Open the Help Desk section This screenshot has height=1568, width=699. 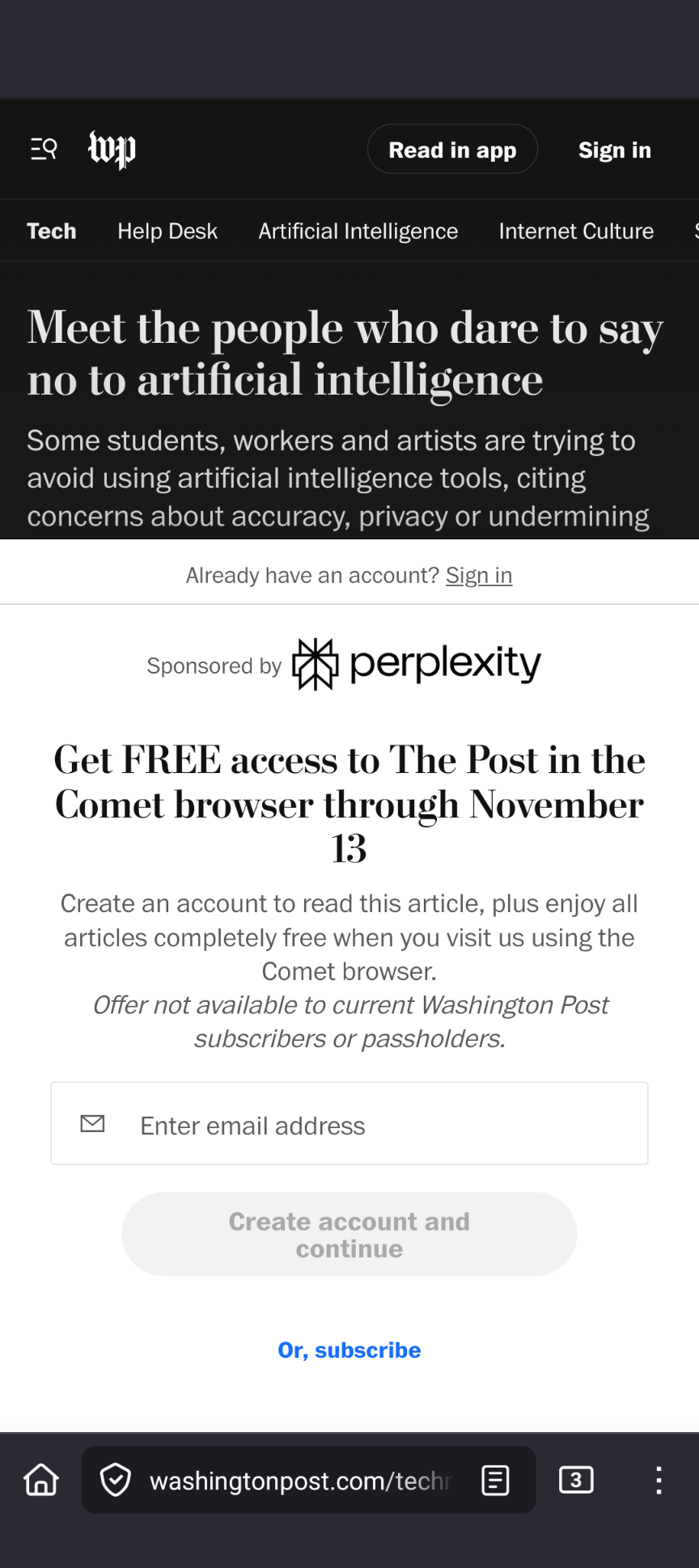(x=167, y=231)
